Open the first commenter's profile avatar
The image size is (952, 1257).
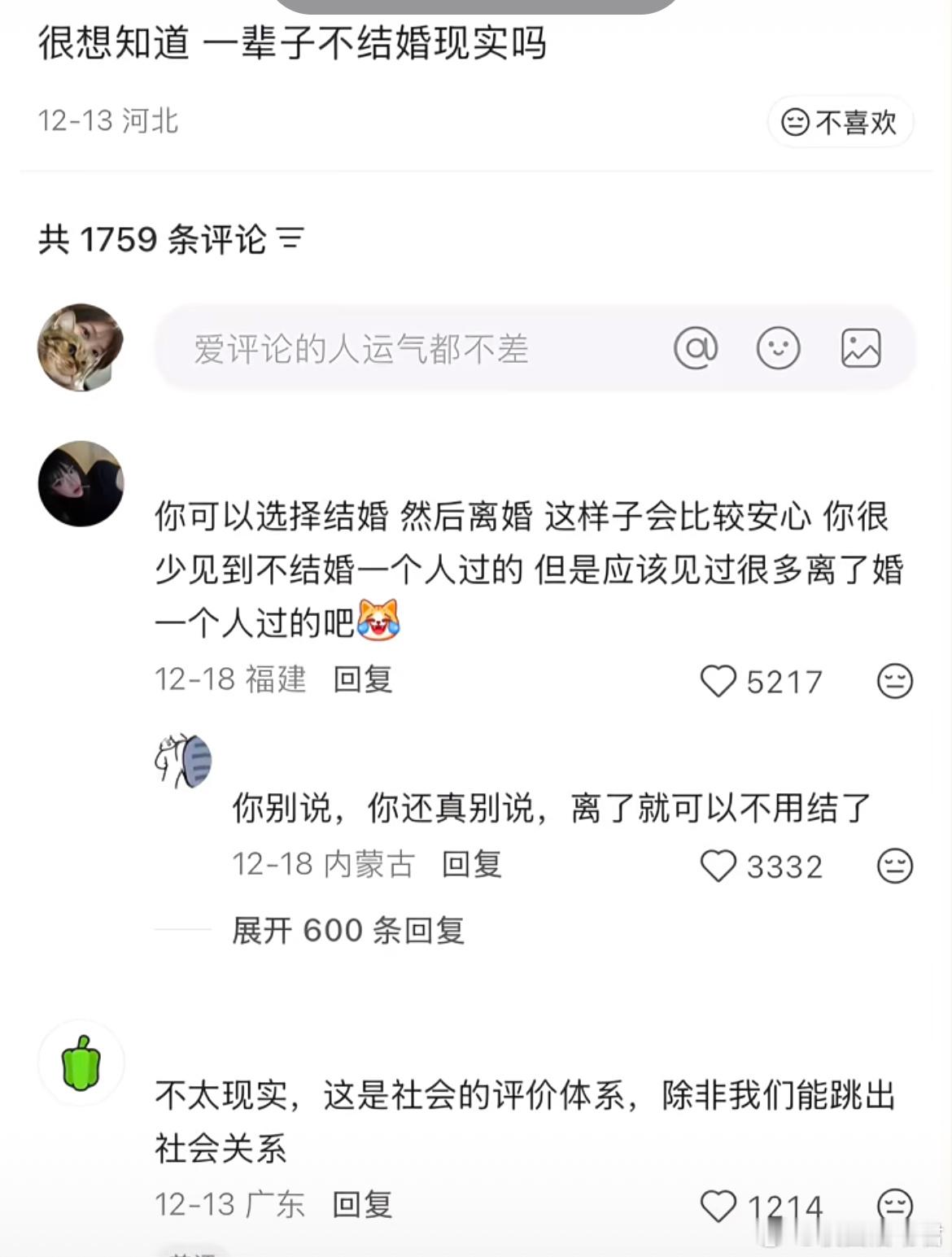[x=81, y=486]
